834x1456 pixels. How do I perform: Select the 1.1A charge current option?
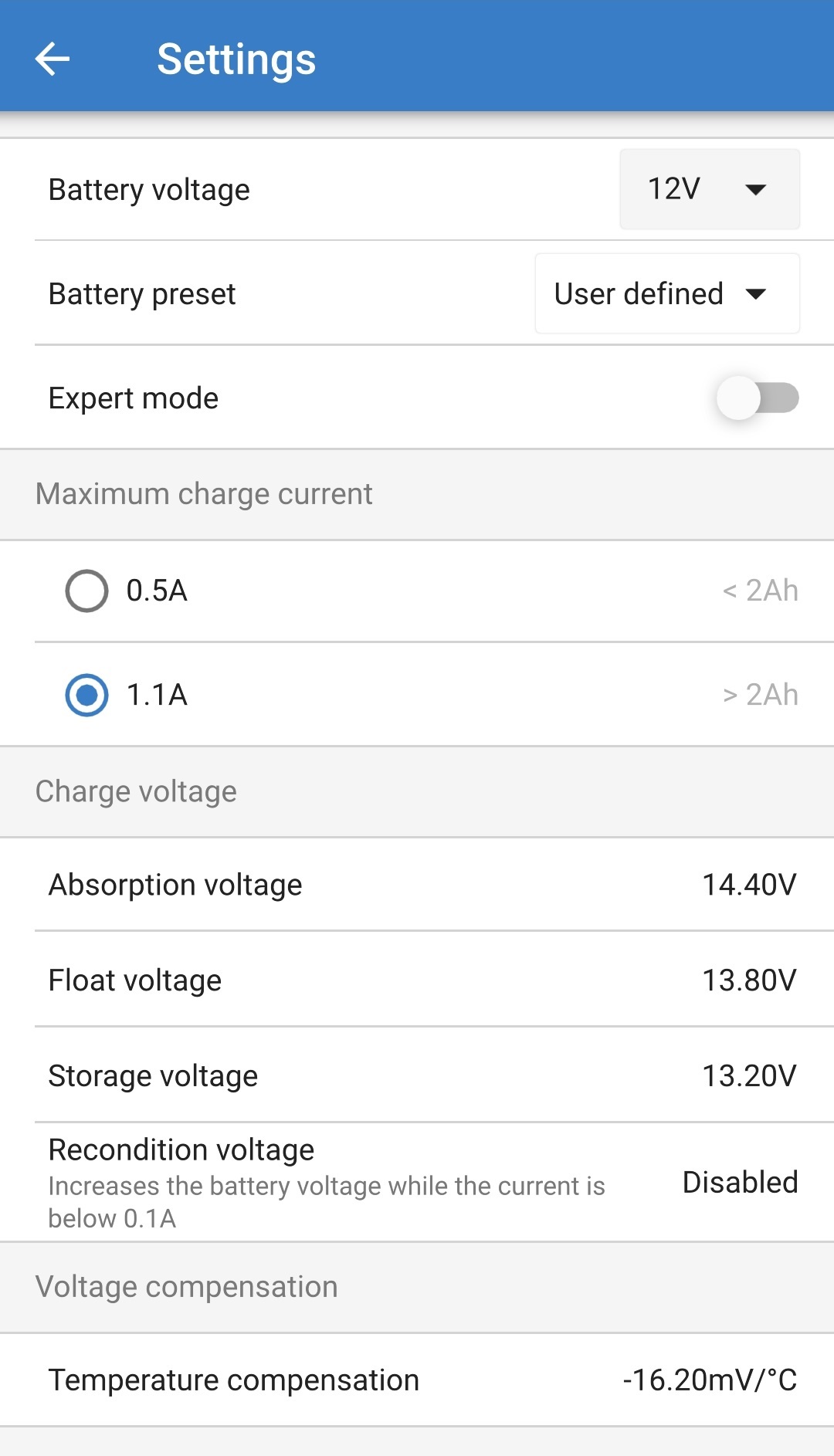coord(86,695)
